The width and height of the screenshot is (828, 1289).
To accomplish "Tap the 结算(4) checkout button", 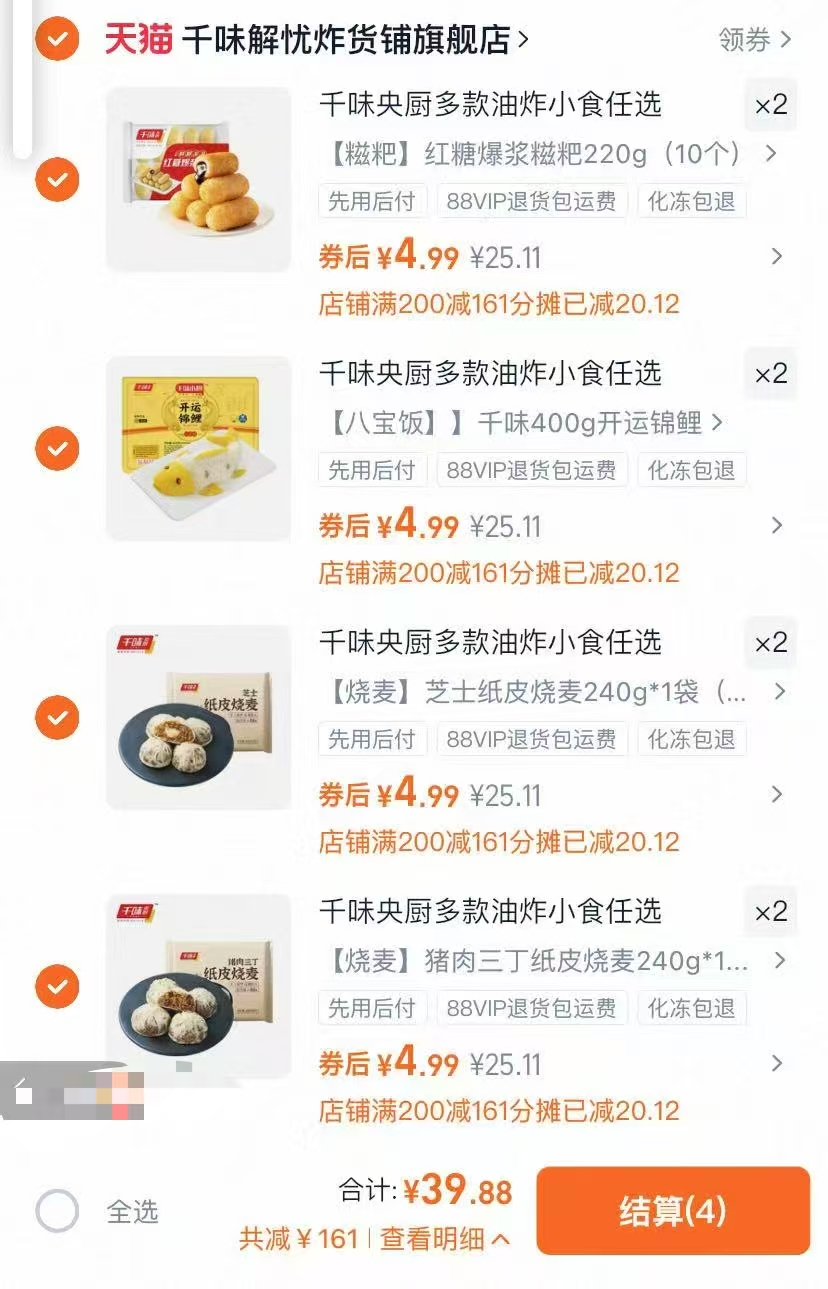I will [672, 1211].
